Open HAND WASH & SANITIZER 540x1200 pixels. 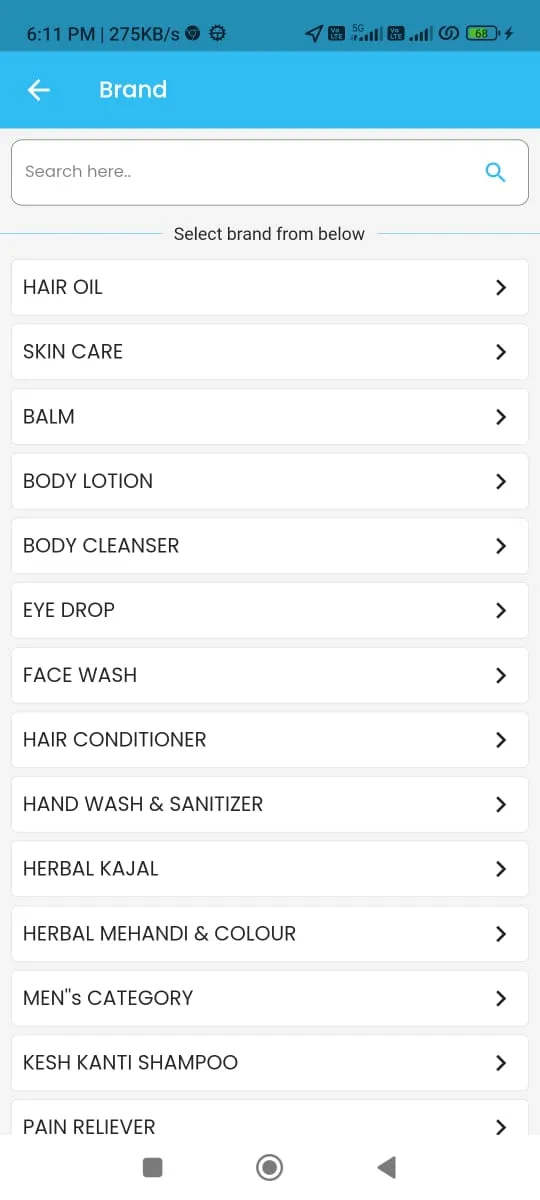[x=269, y=804]
